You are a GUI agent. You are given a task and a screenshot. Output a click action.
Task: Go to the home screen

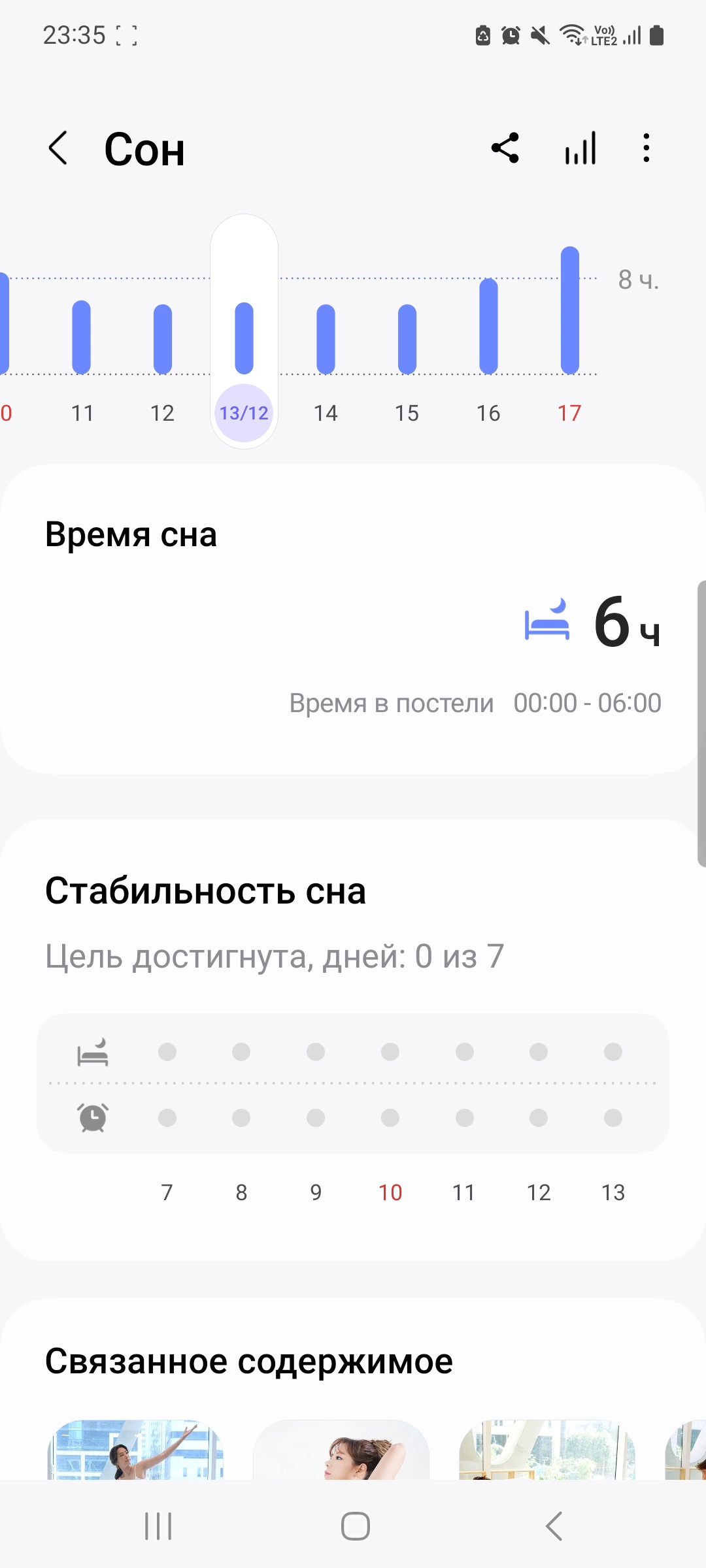(x=355, y=1526)
